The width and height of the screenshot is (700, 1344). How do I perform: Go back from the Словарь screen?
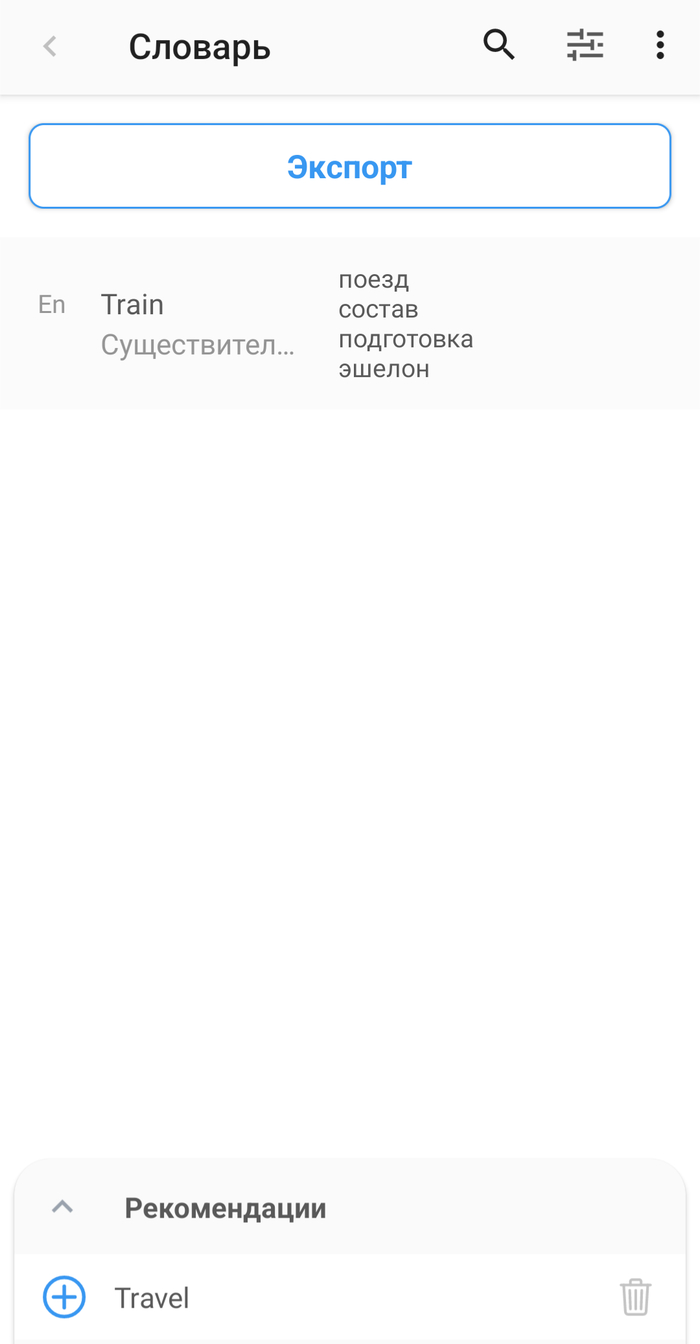point(50,46)
